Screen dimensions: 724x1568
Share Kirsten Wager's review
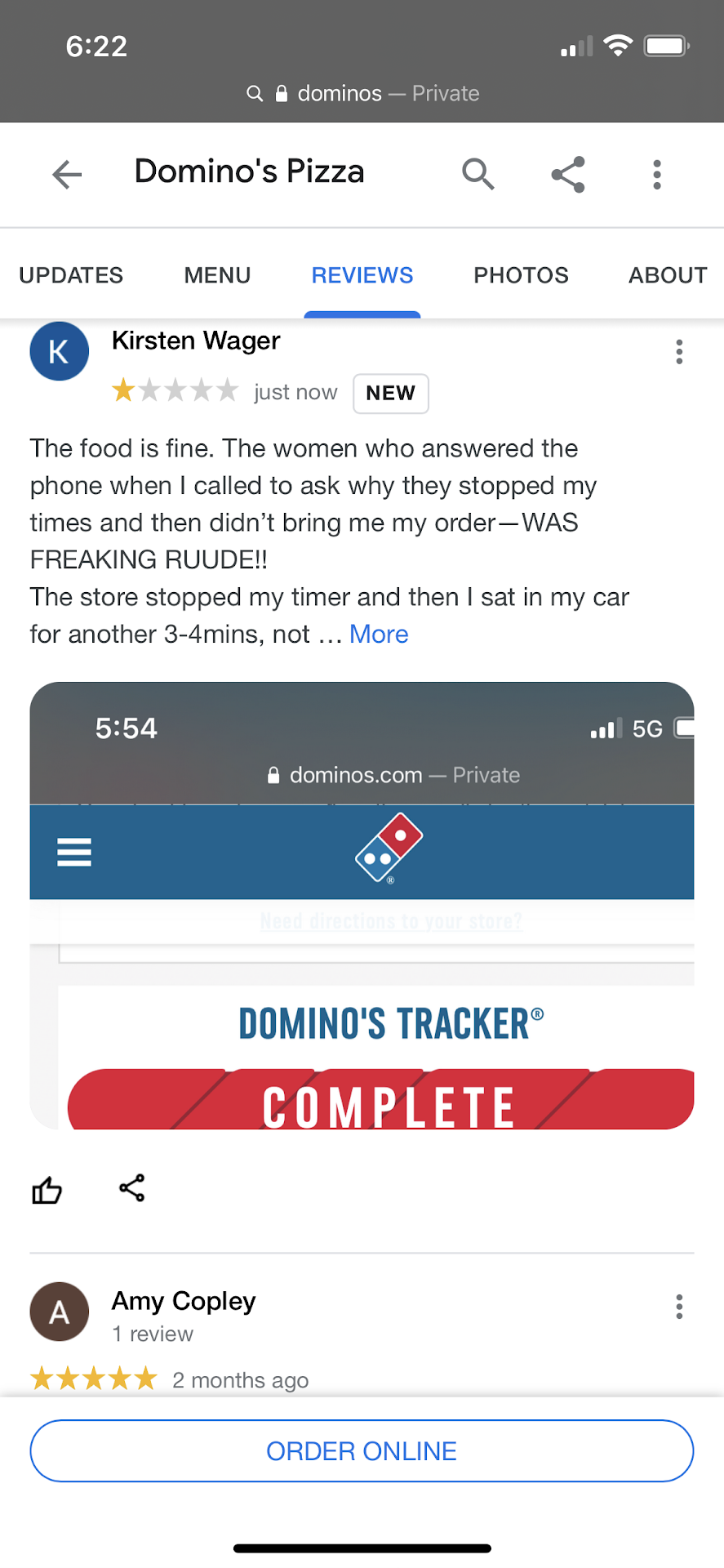coord(132,1188)
